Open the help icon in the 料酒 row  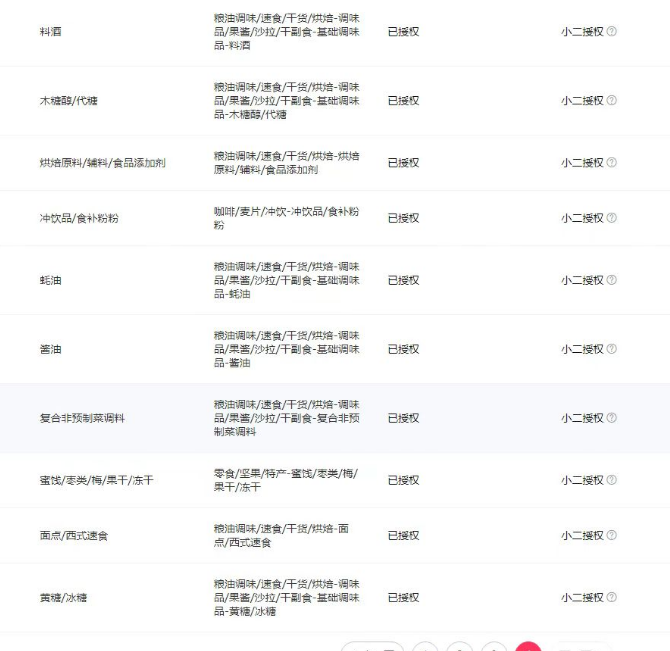[x=612, y=31]
